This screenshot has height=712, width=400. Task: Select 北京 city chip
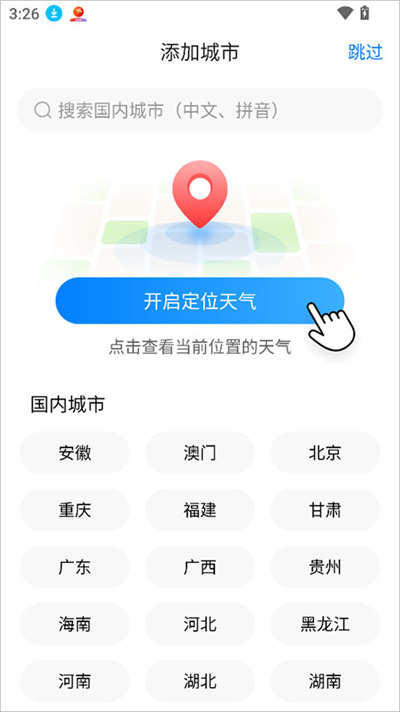pyautogui.click(x=325, y=453)
